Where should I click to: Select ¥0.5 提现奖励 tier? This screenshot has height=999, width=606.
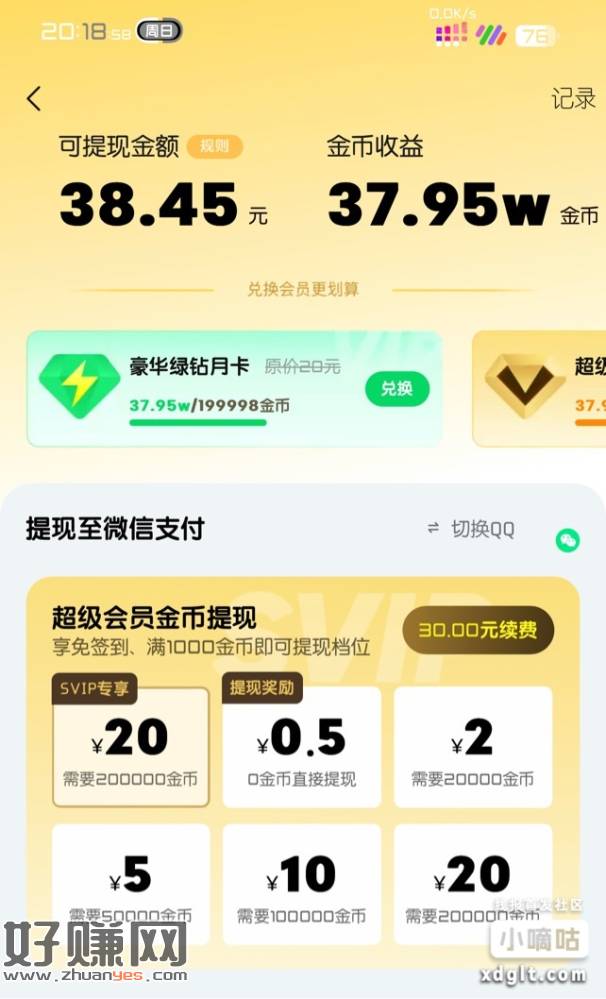pos(301,747)
